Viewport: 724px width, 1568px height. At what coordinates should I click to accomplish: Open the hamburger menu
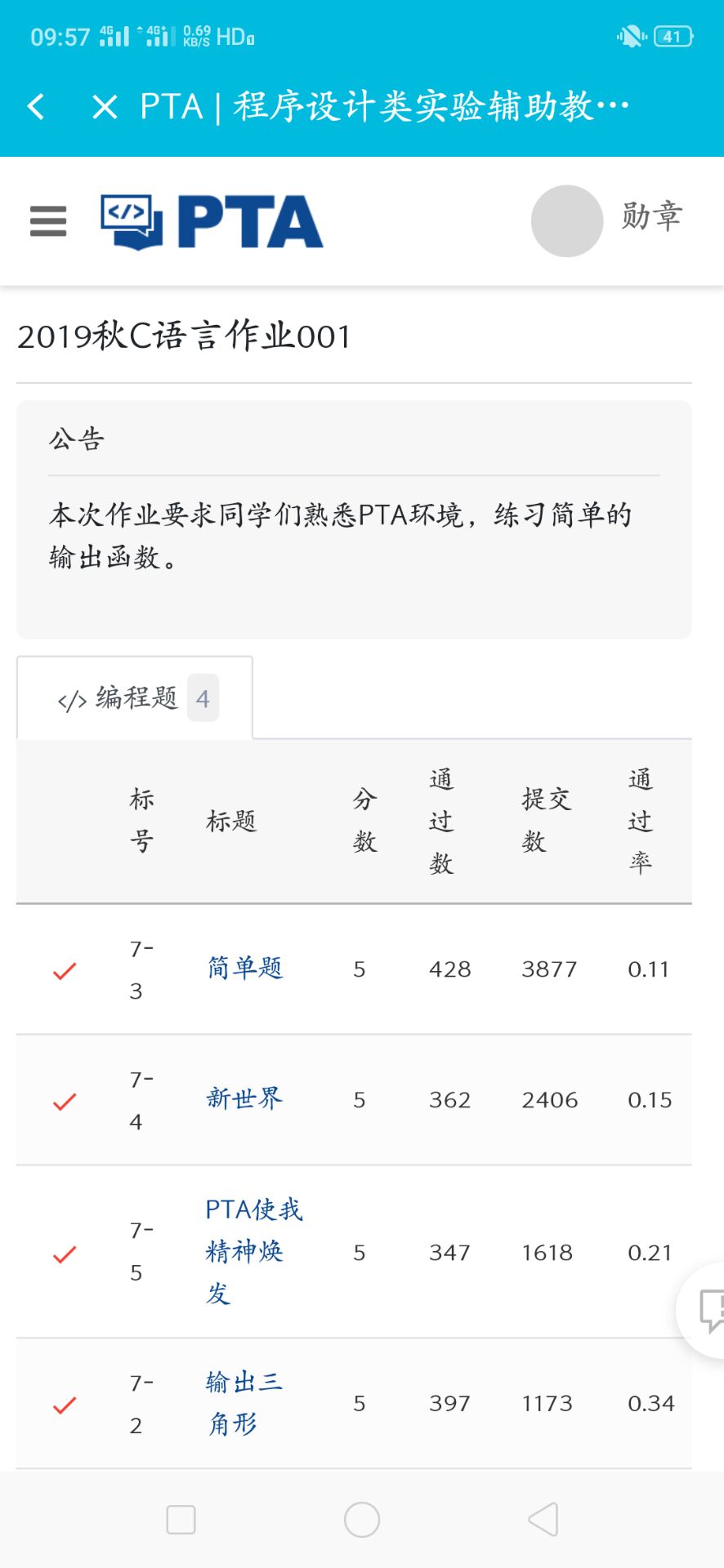tap(48, 221)
